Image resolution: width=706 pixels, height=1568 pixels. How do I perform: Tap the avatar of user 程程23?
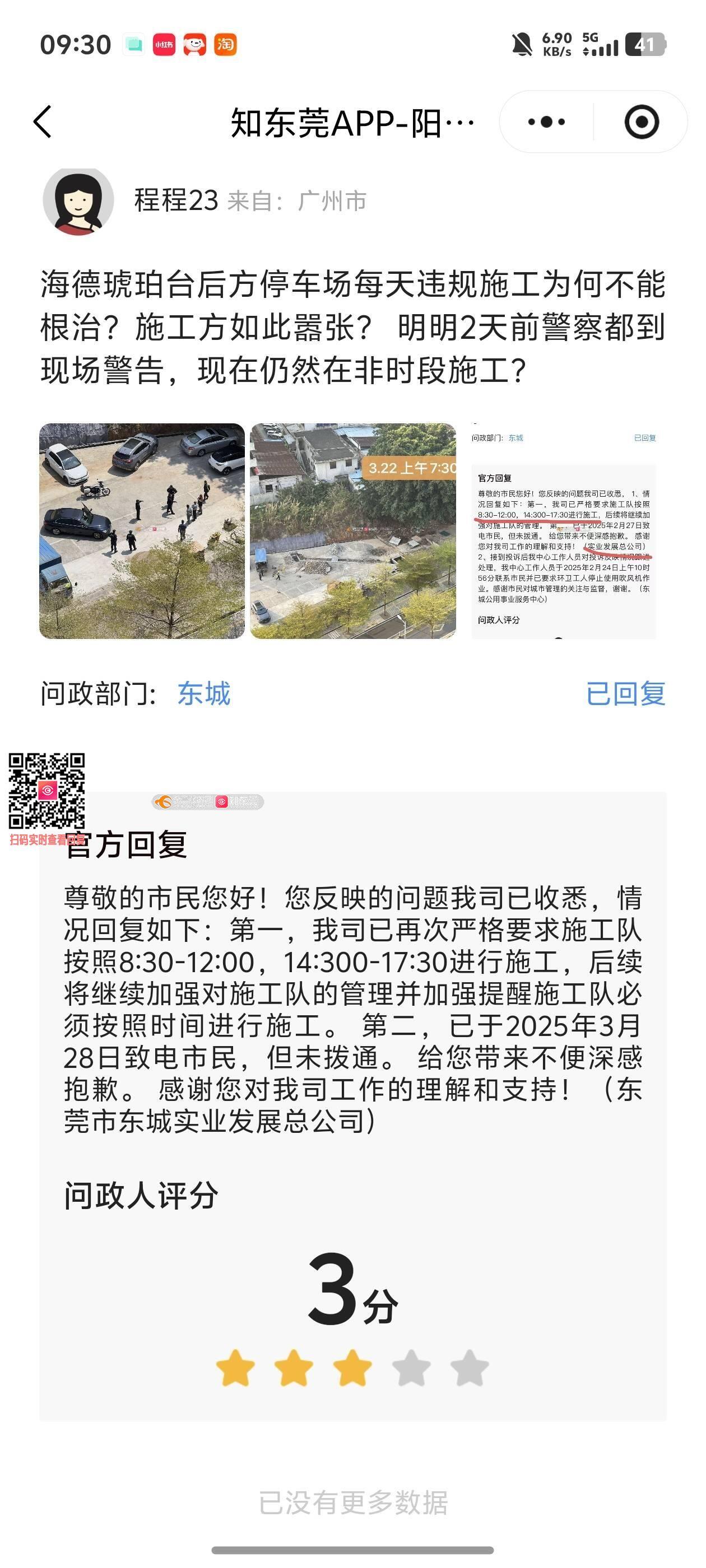78,202
